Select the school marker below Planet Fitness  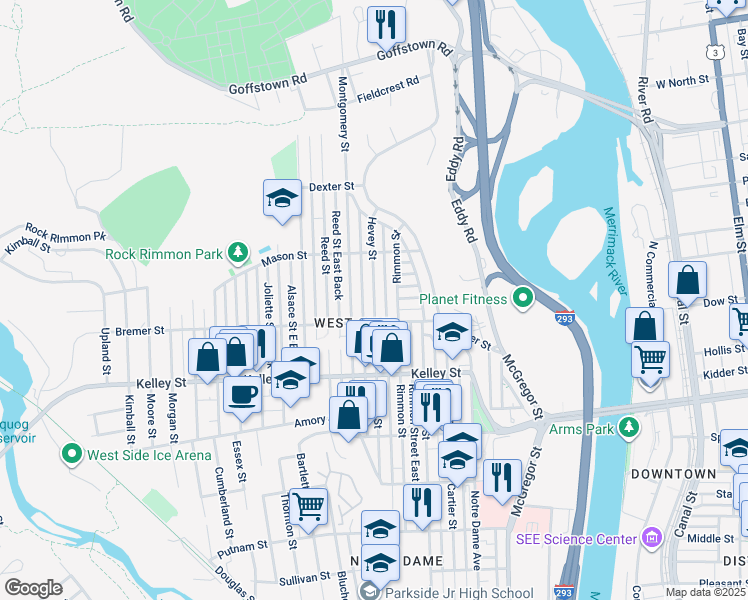tap(452, 333)
